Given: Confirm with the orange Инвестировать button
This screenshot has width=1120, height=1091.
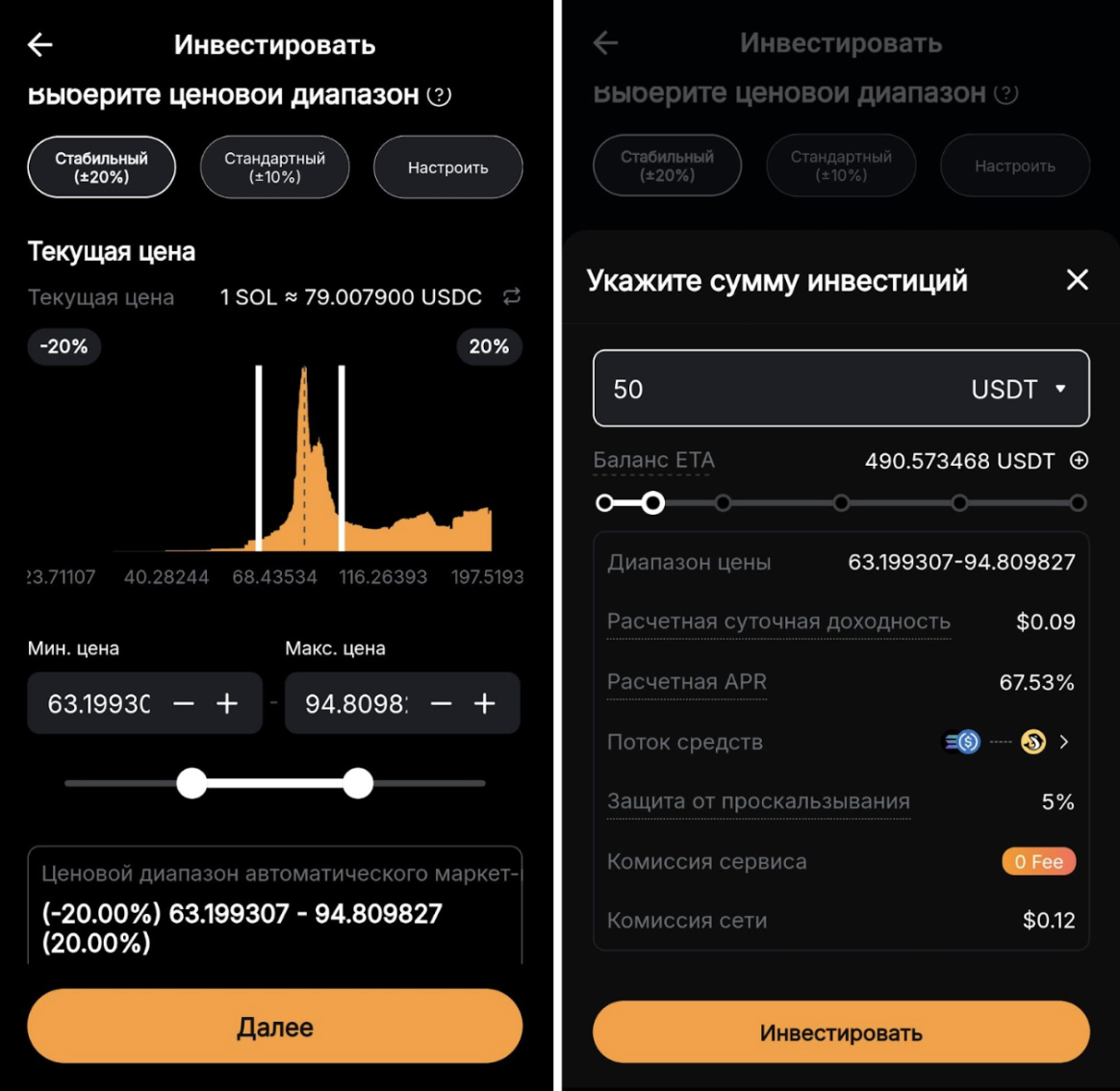Looking at the screenshot, I should 840,1032.
